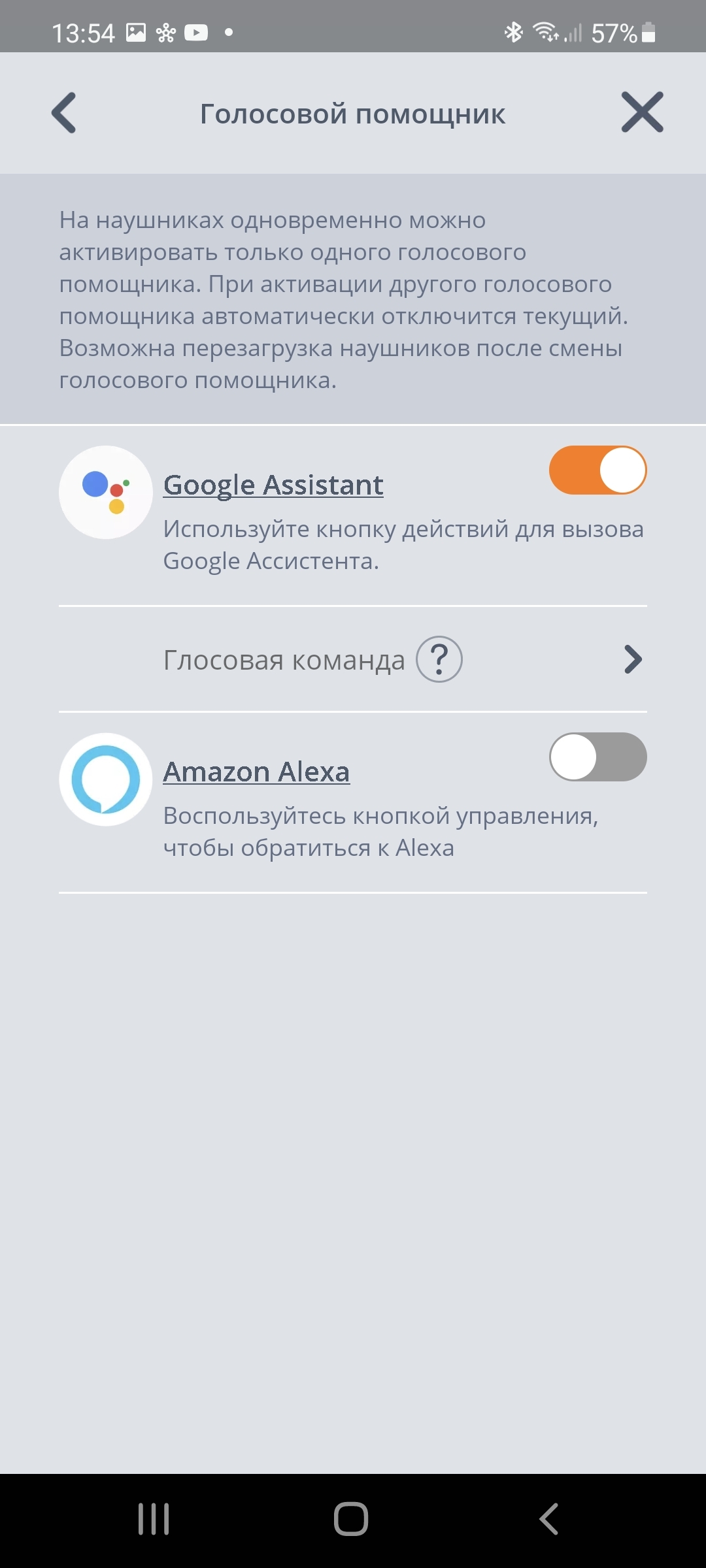Viewport: 706px width, 1568px height.
Task: Disable the Google Assistant switch
Action: [597, 470]
